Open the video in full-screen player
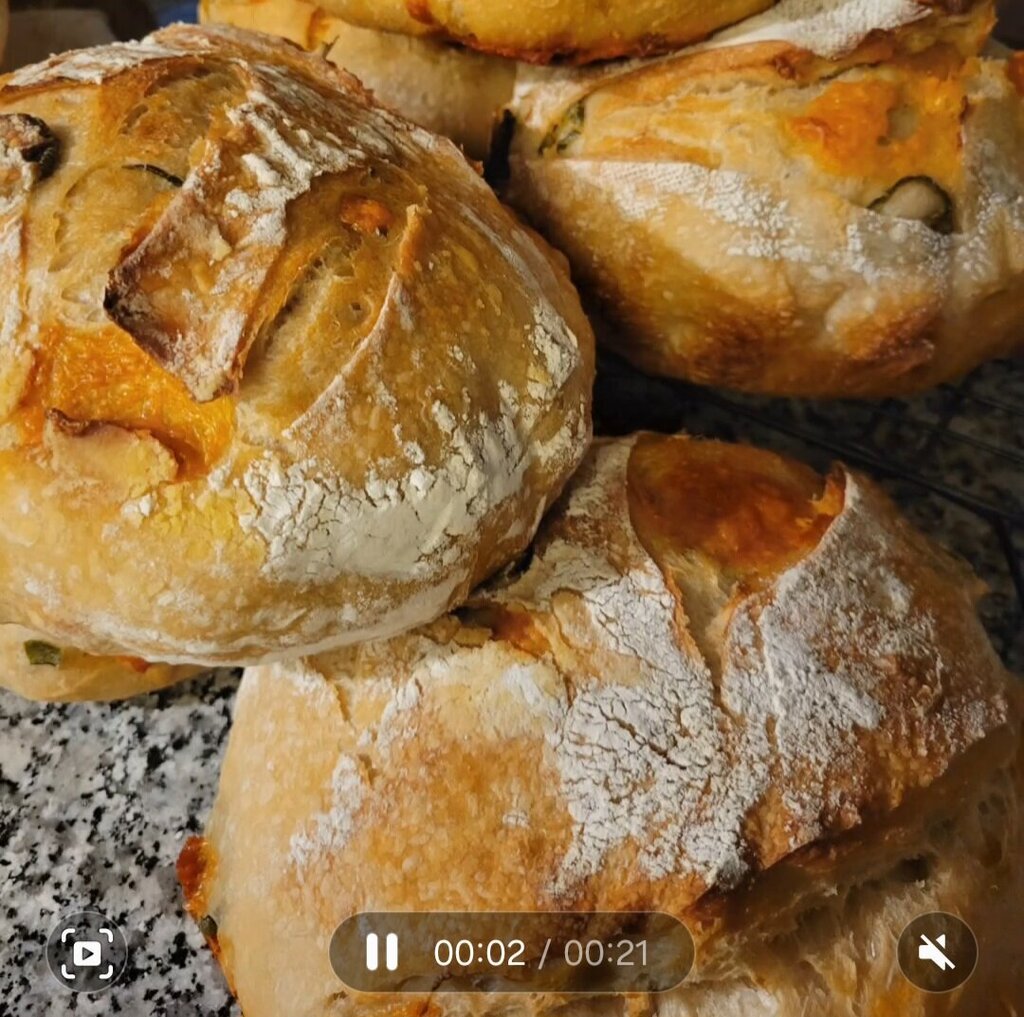The image size is (1024, 1017). click(x=87, y=952)
